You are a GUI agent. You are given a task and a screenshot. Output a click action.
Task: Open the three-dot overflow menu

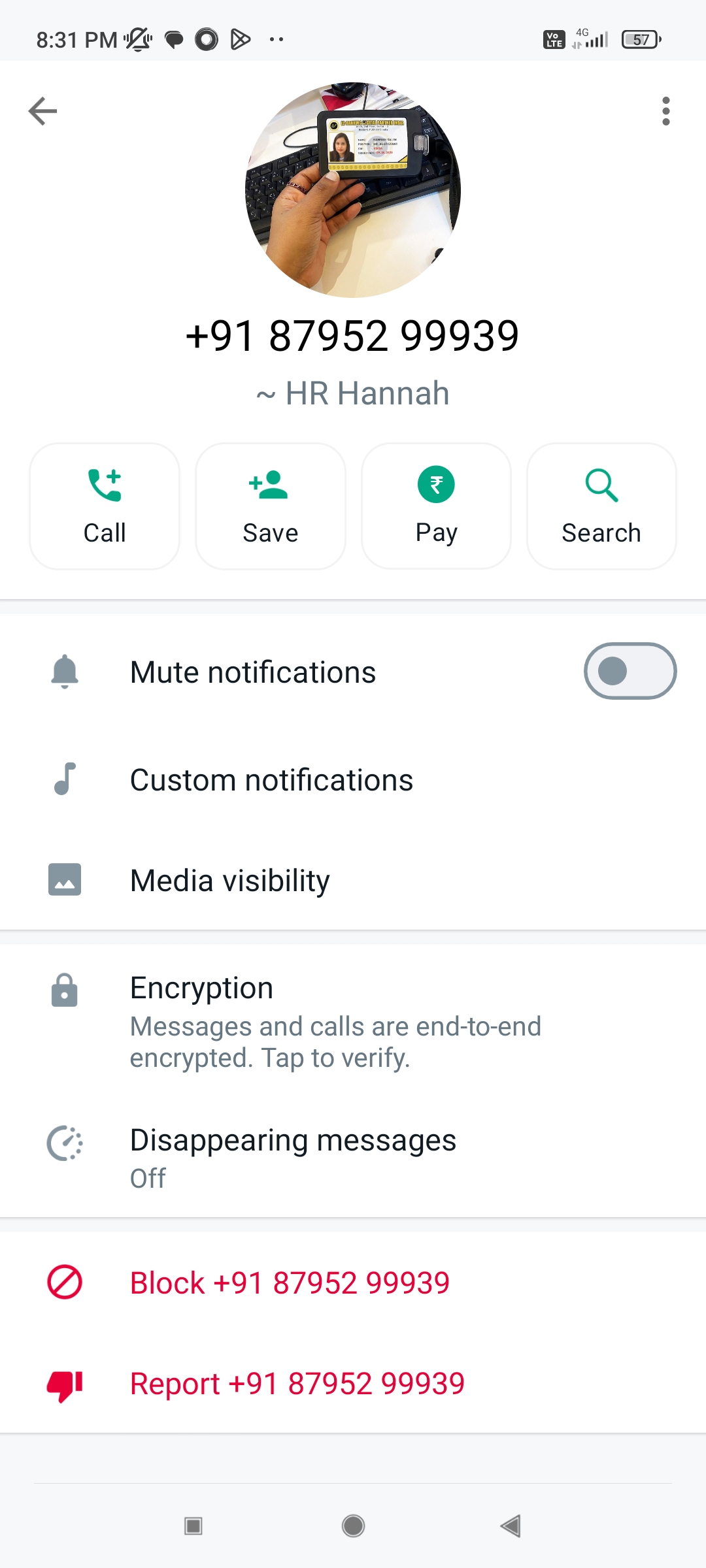(x=665, y=111)
